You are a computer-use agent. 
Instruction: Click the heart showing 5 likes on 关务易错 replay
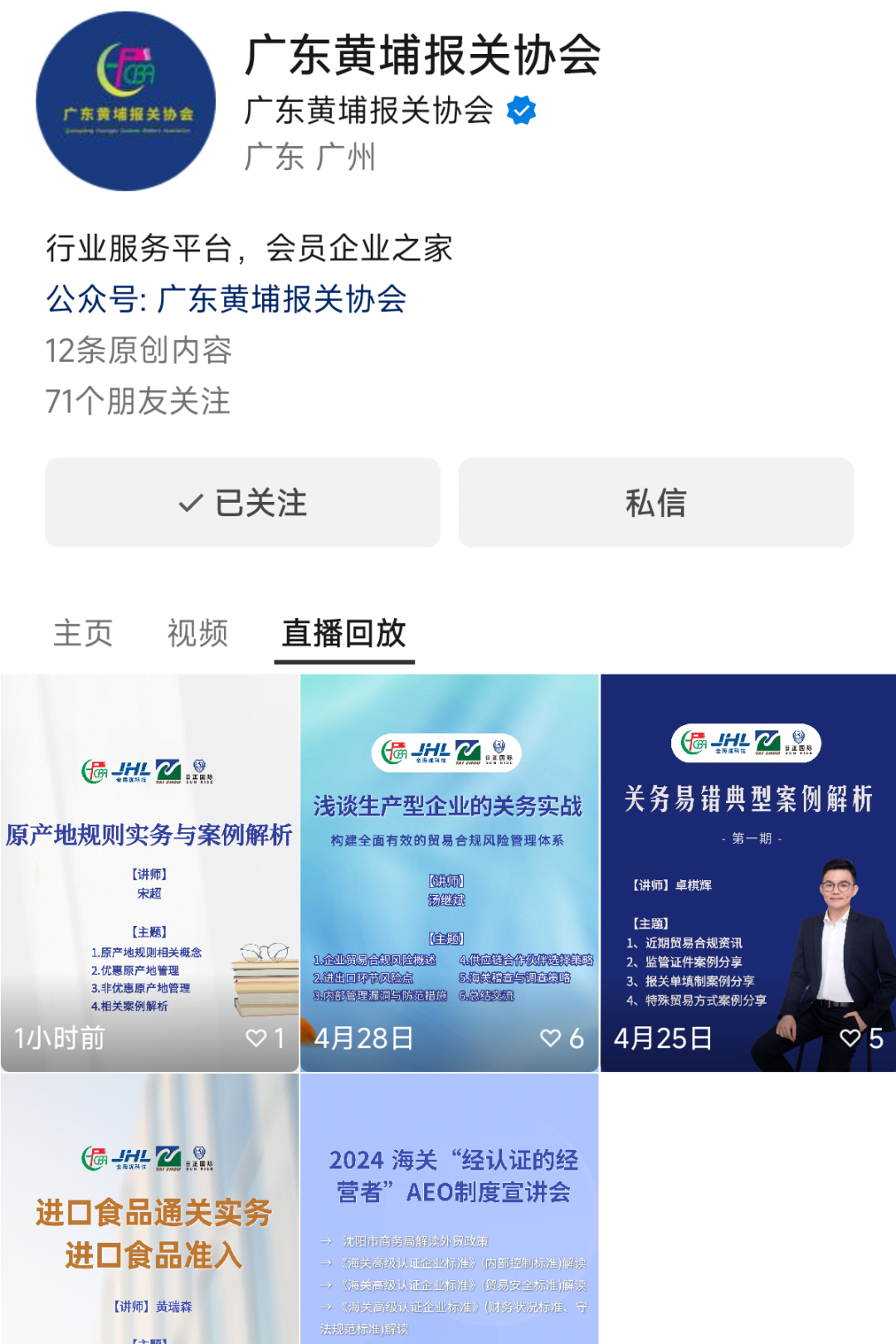tap(849, 1037)
